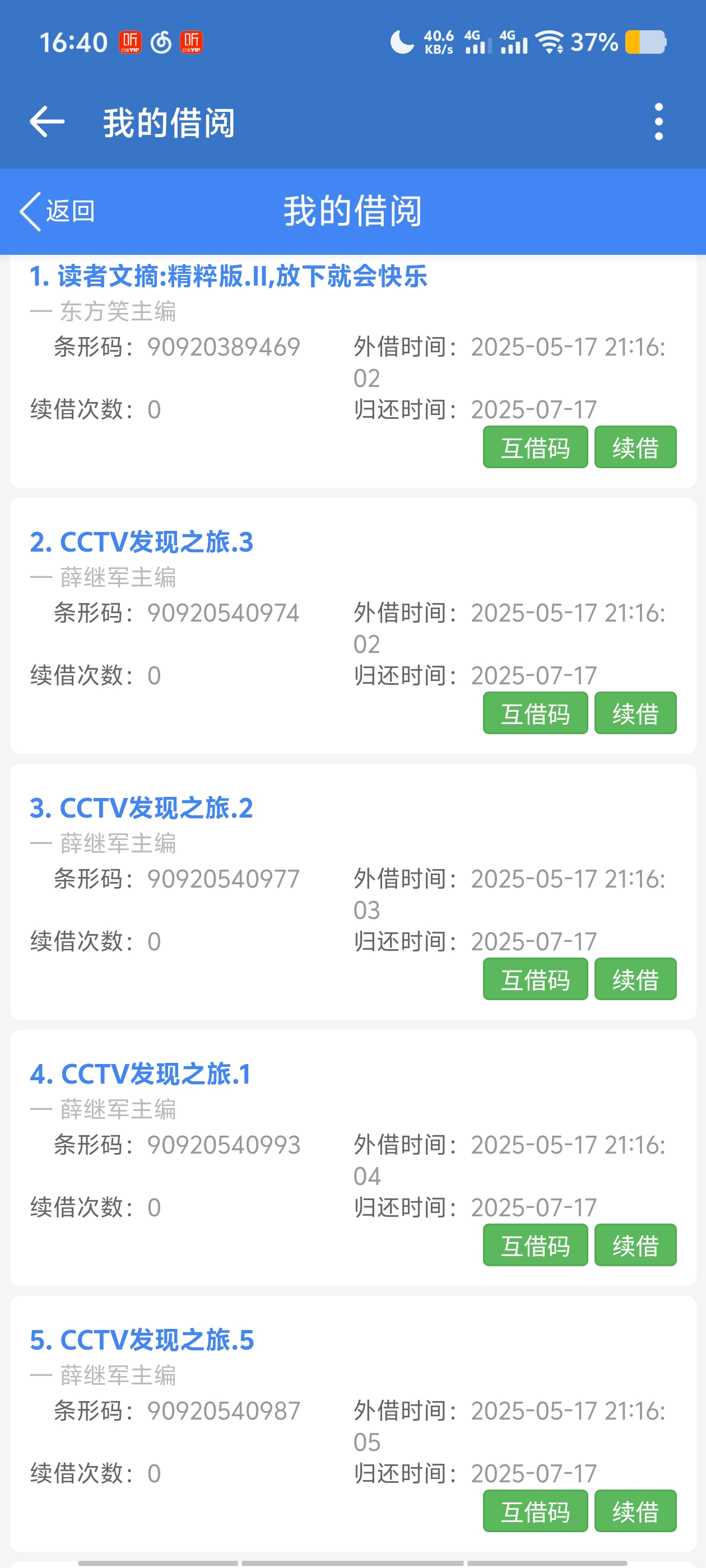Viewport: 706px width, 1568px height.
Task: Show 互借码 for CCTV发现之旅.3
Action: pyautogui.click(x=535, y=713)
